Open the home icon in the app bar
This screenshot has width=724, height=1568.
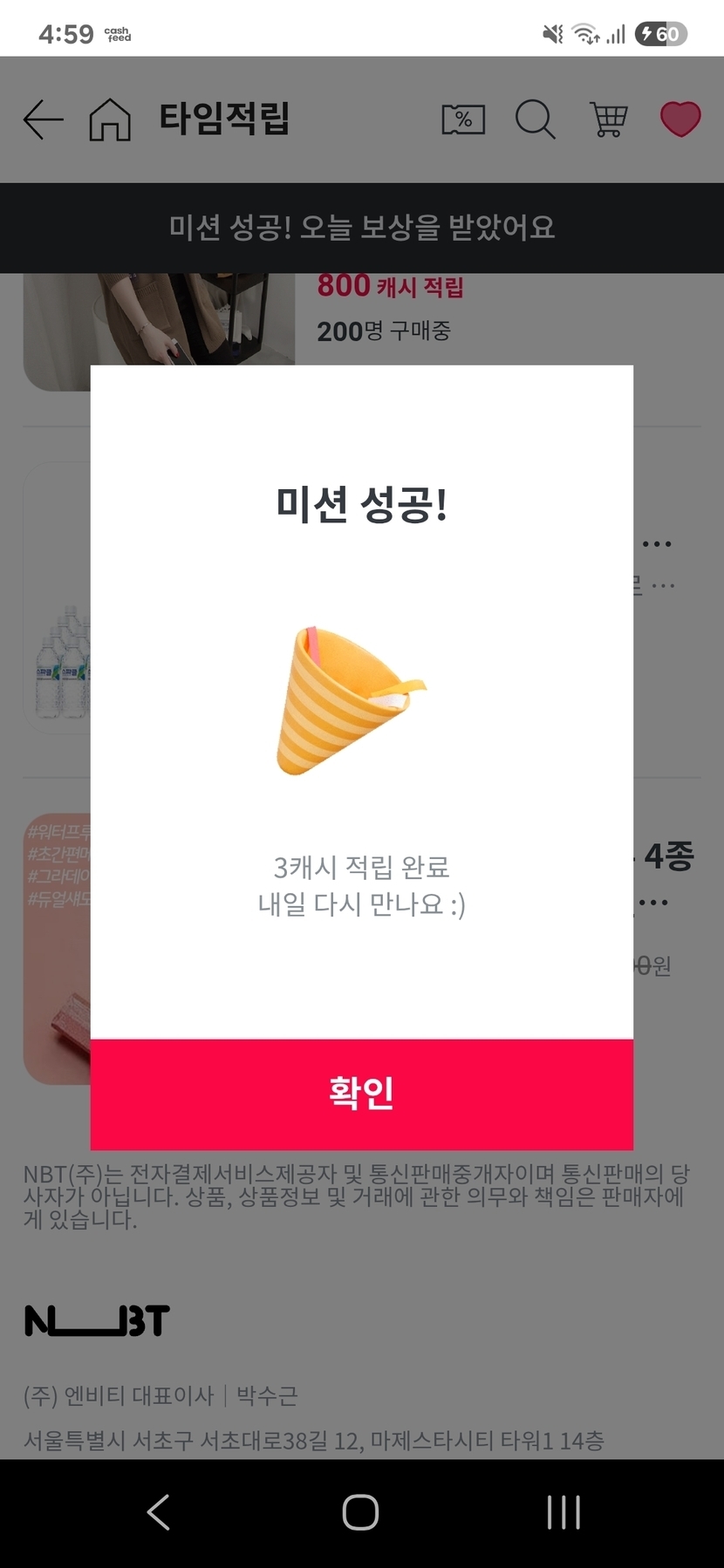pyautogui.click(x=110, y=119)
